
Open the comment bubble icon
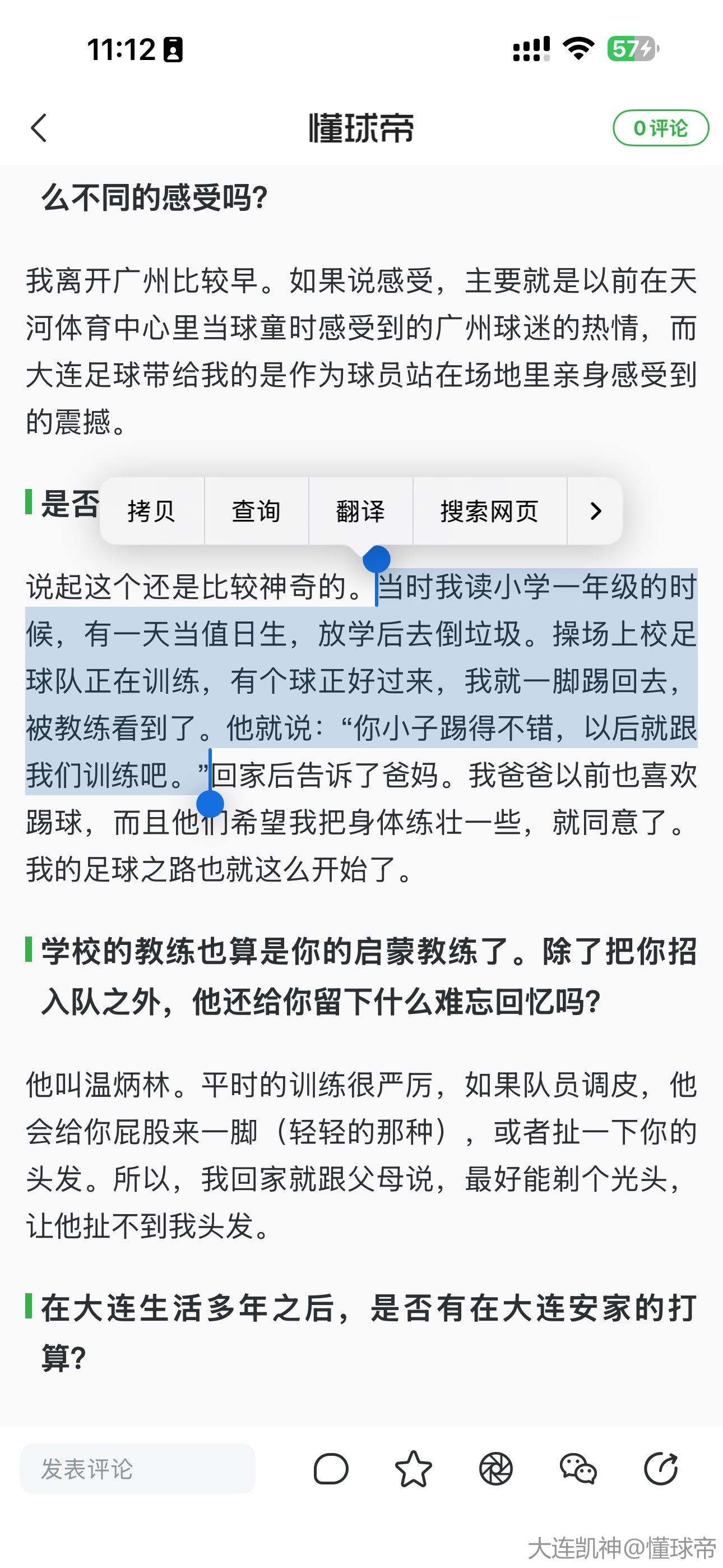point(331,1469)
